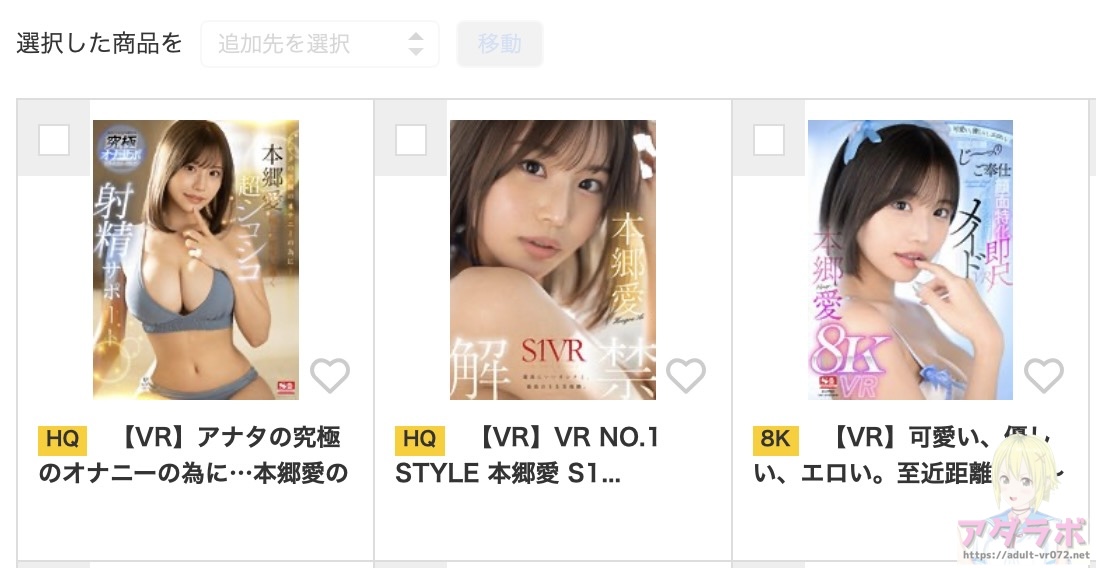Screen dimensions: 1096x568
Task: Tap the 移動 button
Action: (499, 44)
